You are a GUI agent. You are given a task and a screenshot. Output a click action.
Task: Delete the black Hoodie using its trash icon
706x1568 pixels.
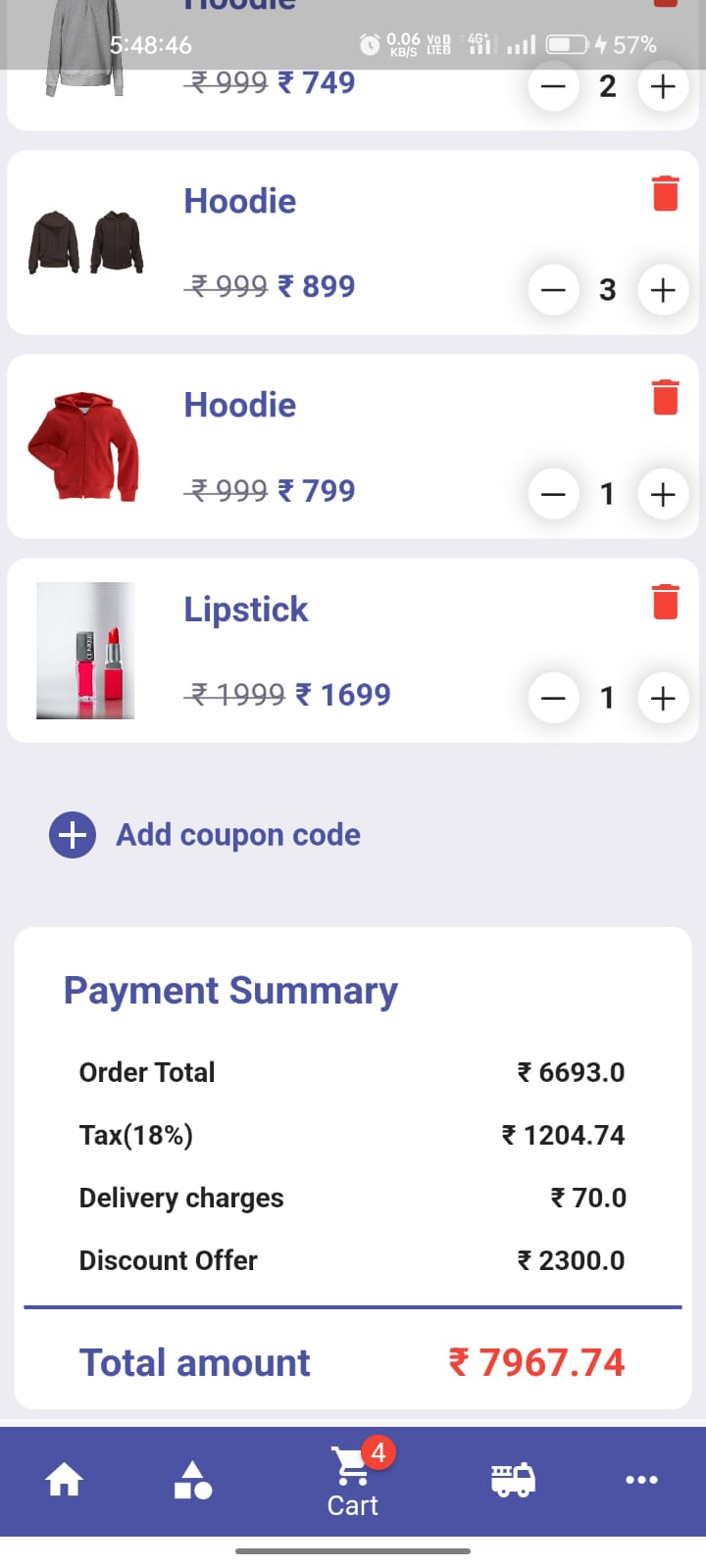(666, 193)
